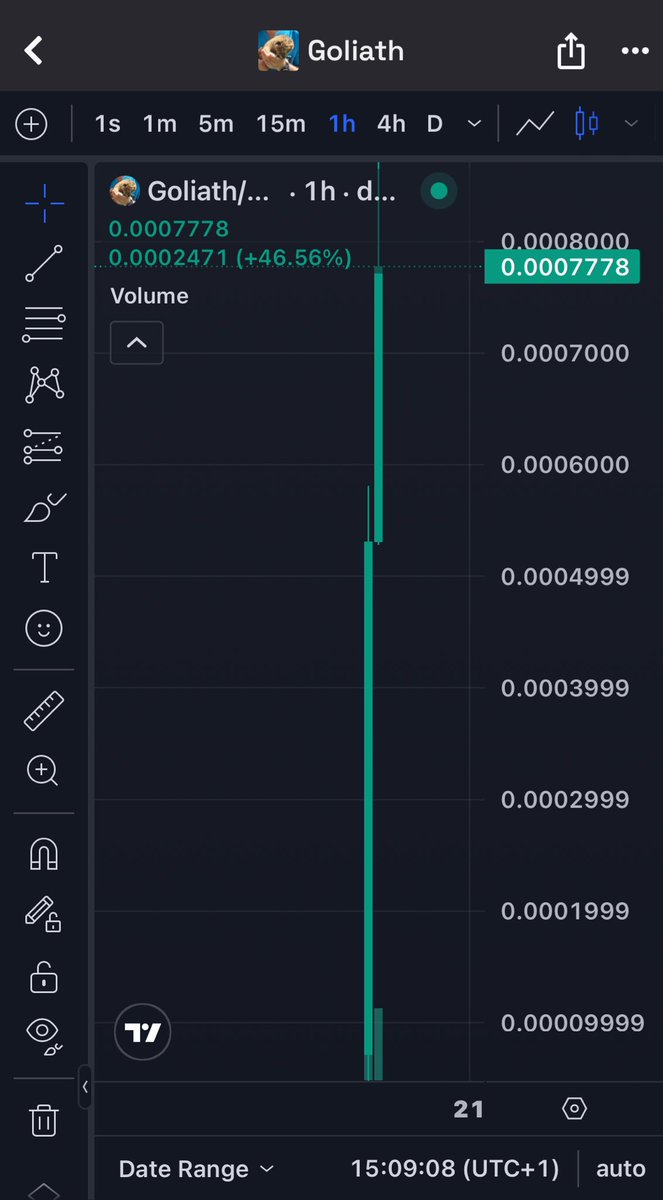Viewport: 663px width, 1200px height.
Task: Go back with the arrow
Action: (x=34, y=50)
